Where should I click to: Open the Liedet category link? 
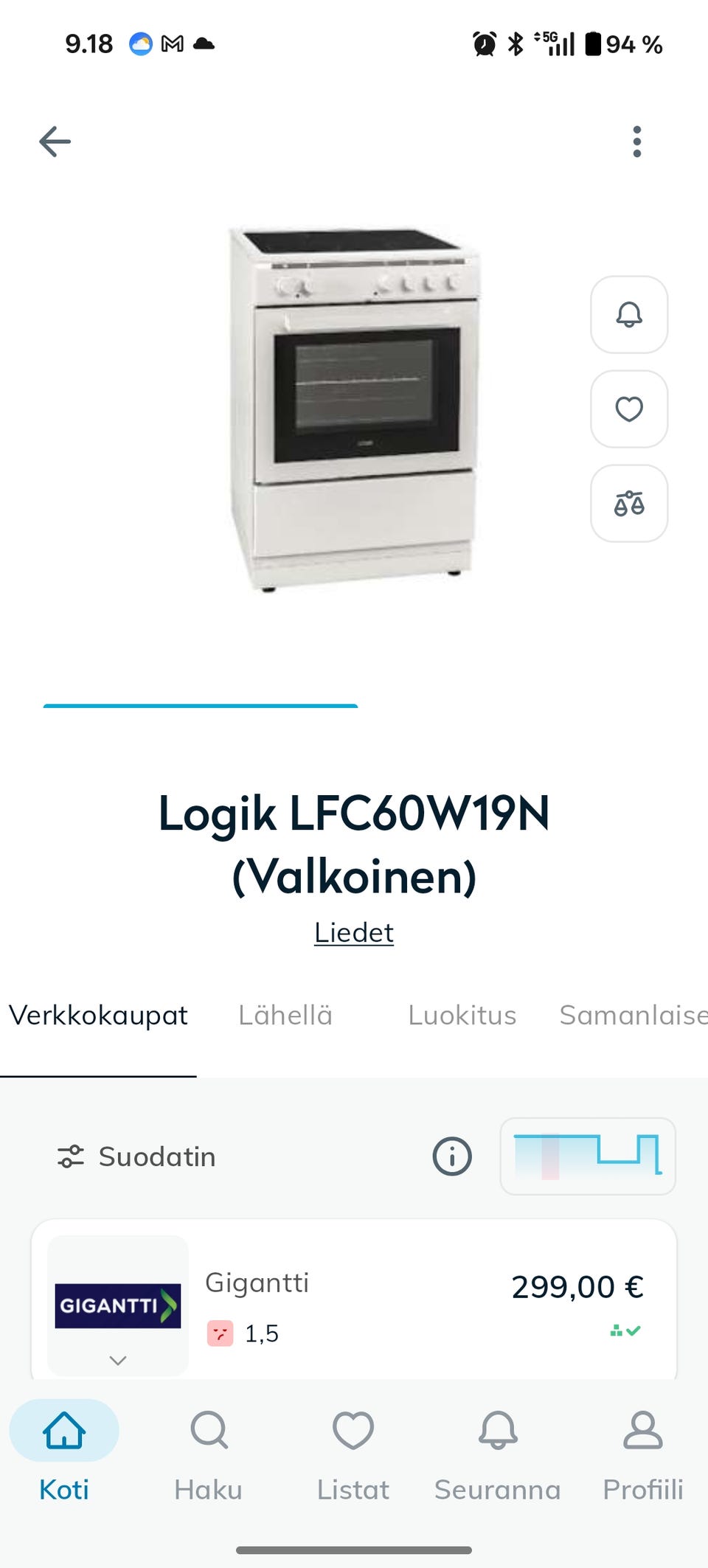pyautogui.click(x=354, y=933)
